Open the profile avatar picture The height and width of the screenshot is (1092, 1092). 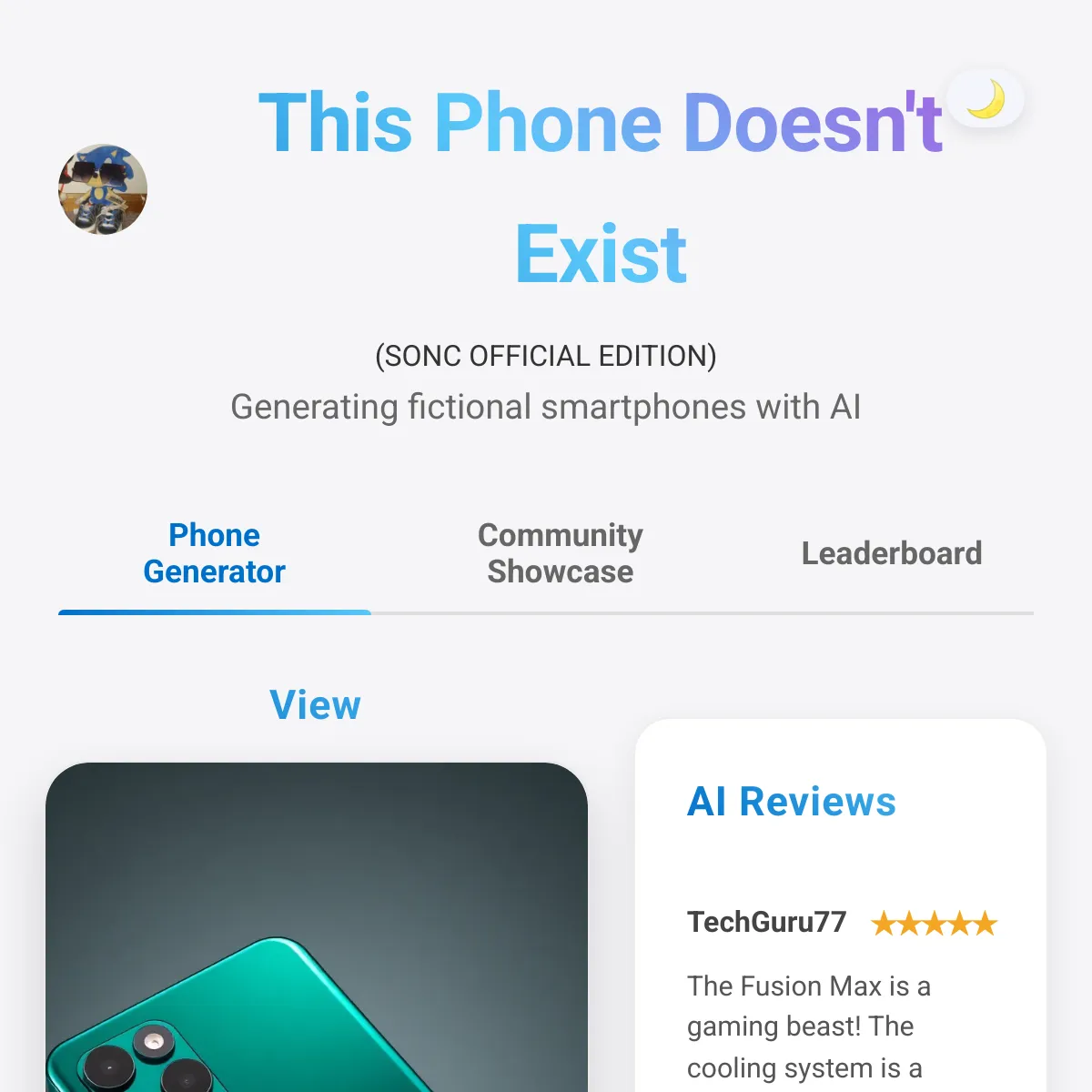coord(103,189)
